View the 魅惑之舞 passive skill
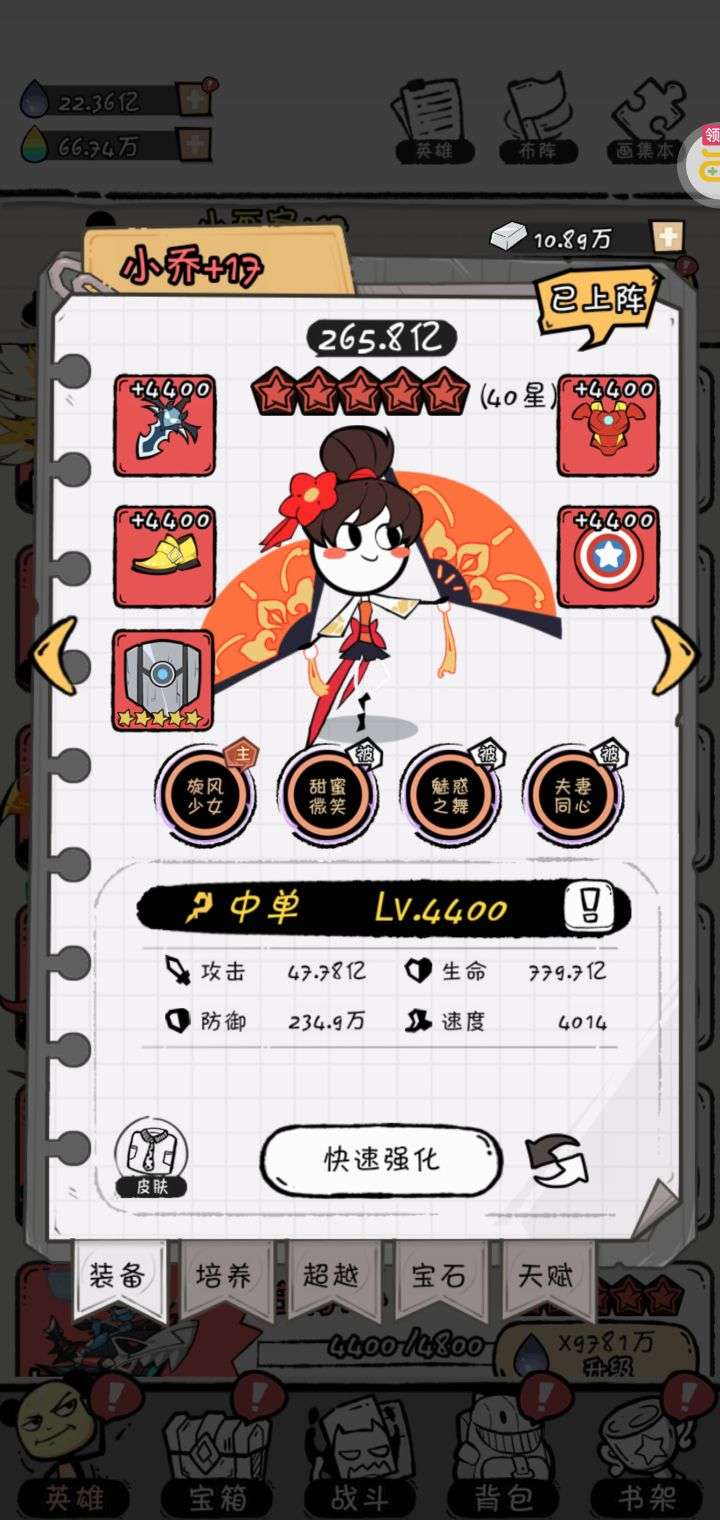The width and height of the screenshot is (720, 1520). pos(449,793)
